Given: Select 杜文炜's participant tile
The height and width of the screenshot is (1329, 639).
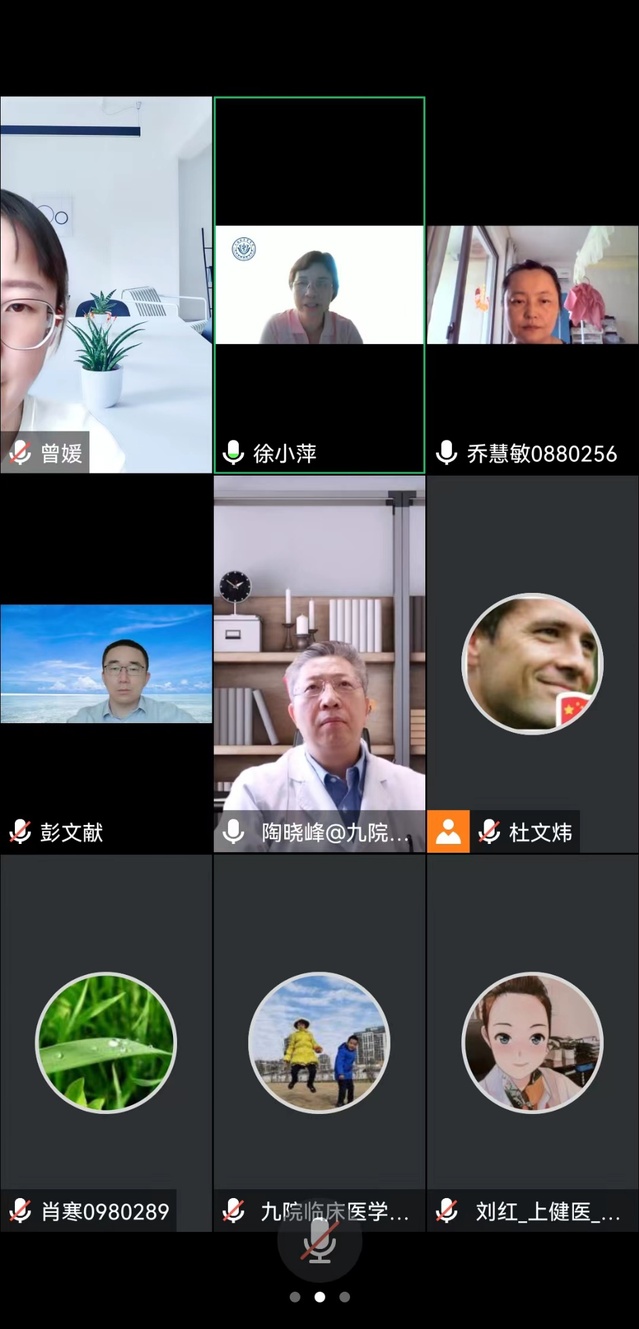Looking at the screenshot, I should tap(532, 664).
